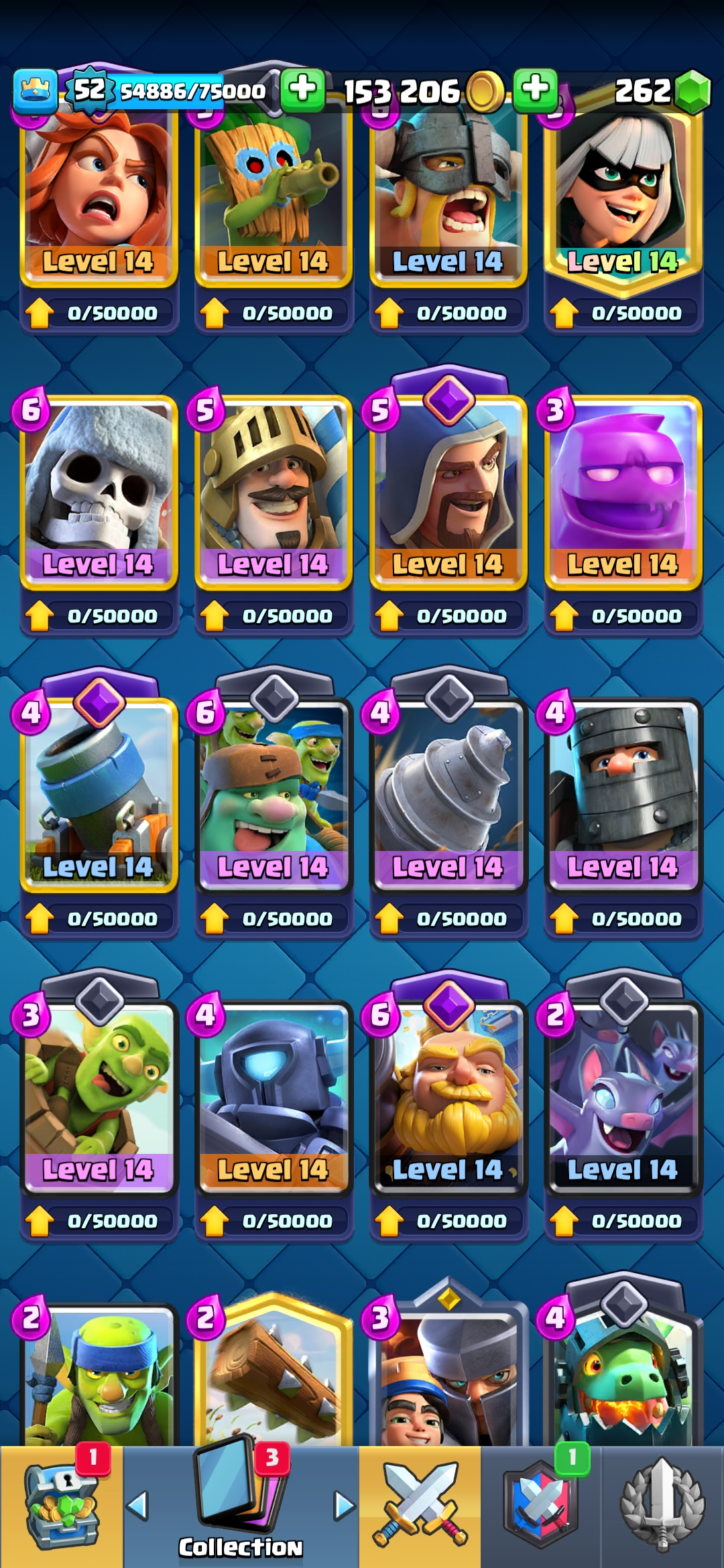Open the Prince card

(x=273, y=493)
